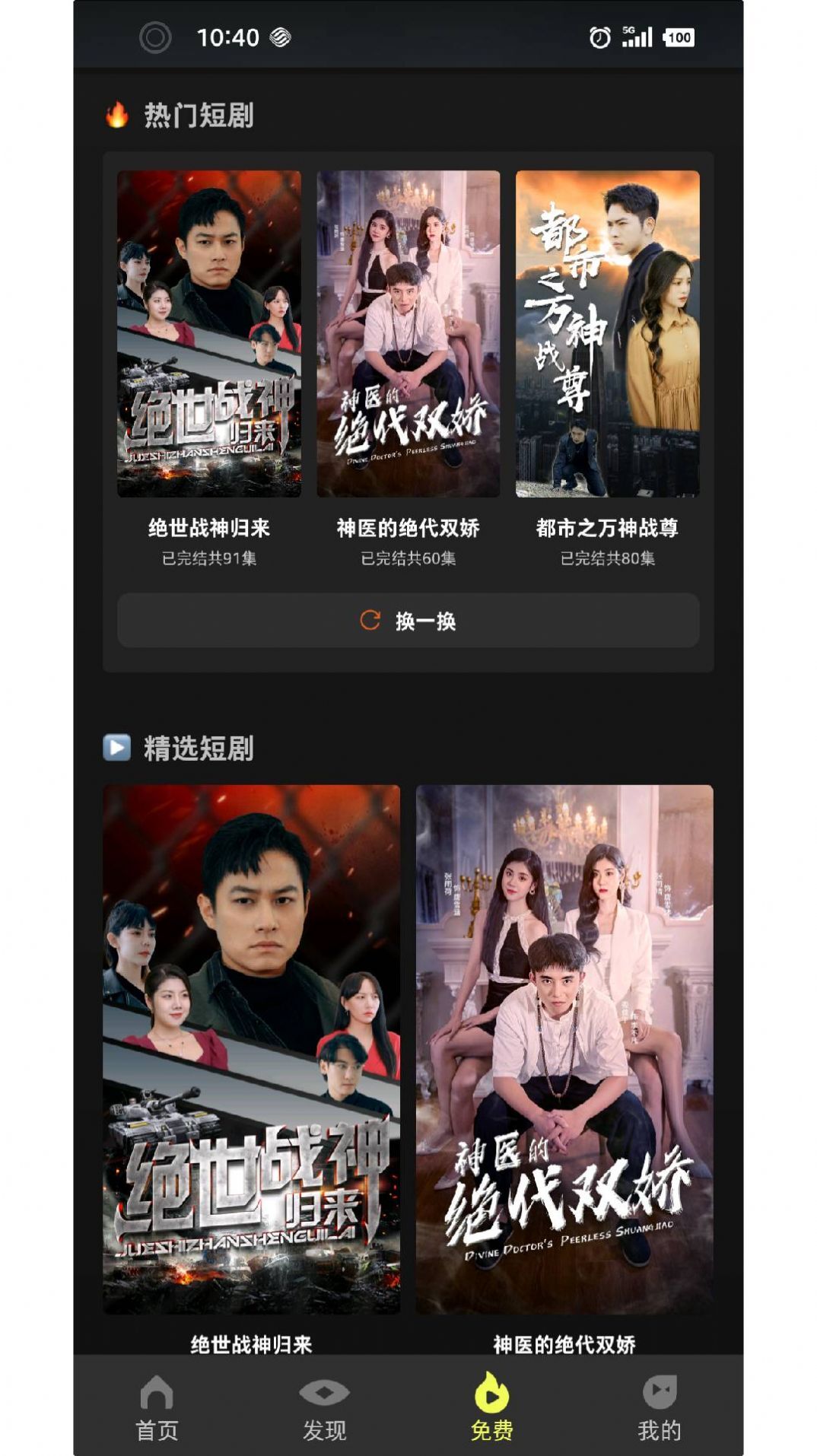The height and width of the screenshot is (1456, 817).
Task: Open 绝世战神归来 in the 热门短剧 section
Action: coord(208,334)
